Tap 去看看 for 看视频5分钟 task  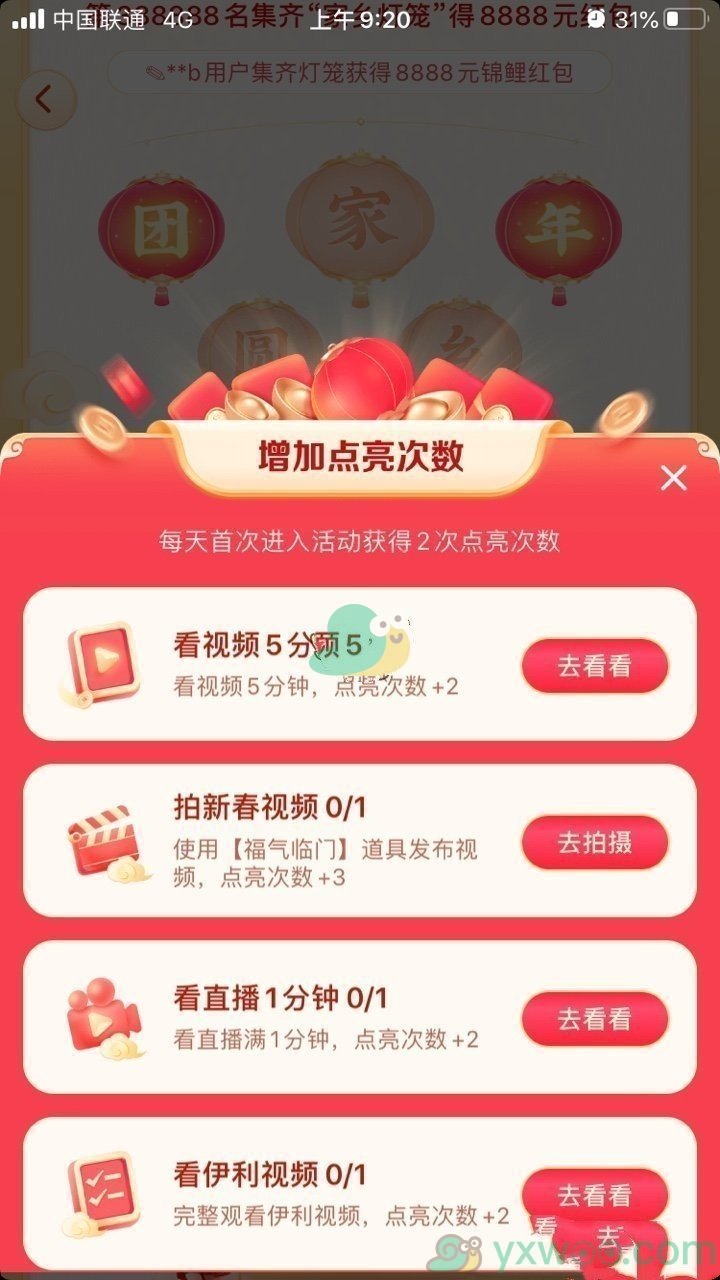595,666
